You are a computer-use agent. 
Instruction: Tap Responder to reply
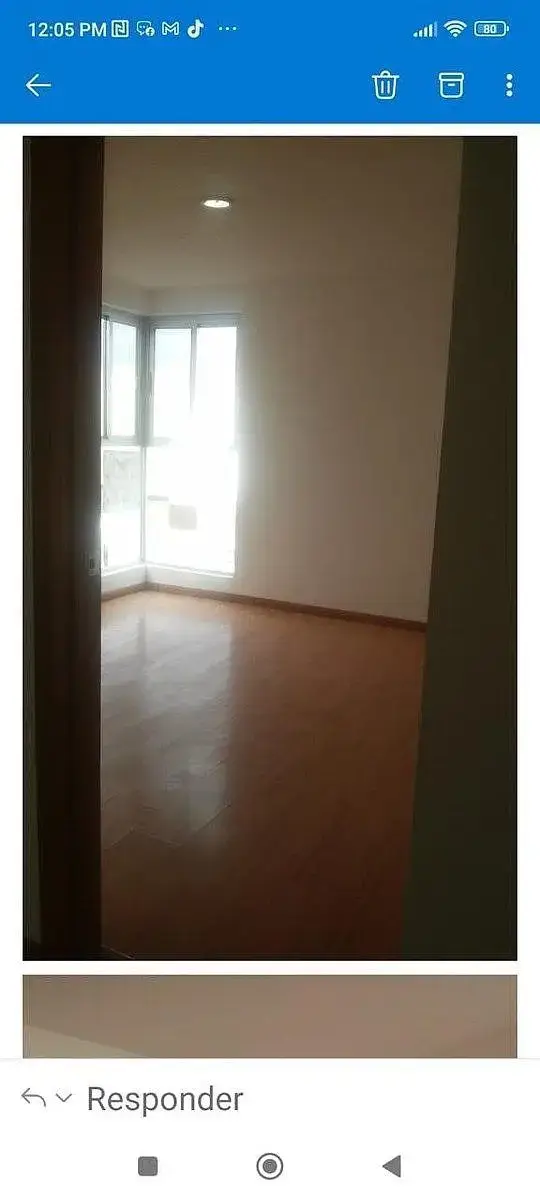pyautogui.click(x=165, y=1099)
